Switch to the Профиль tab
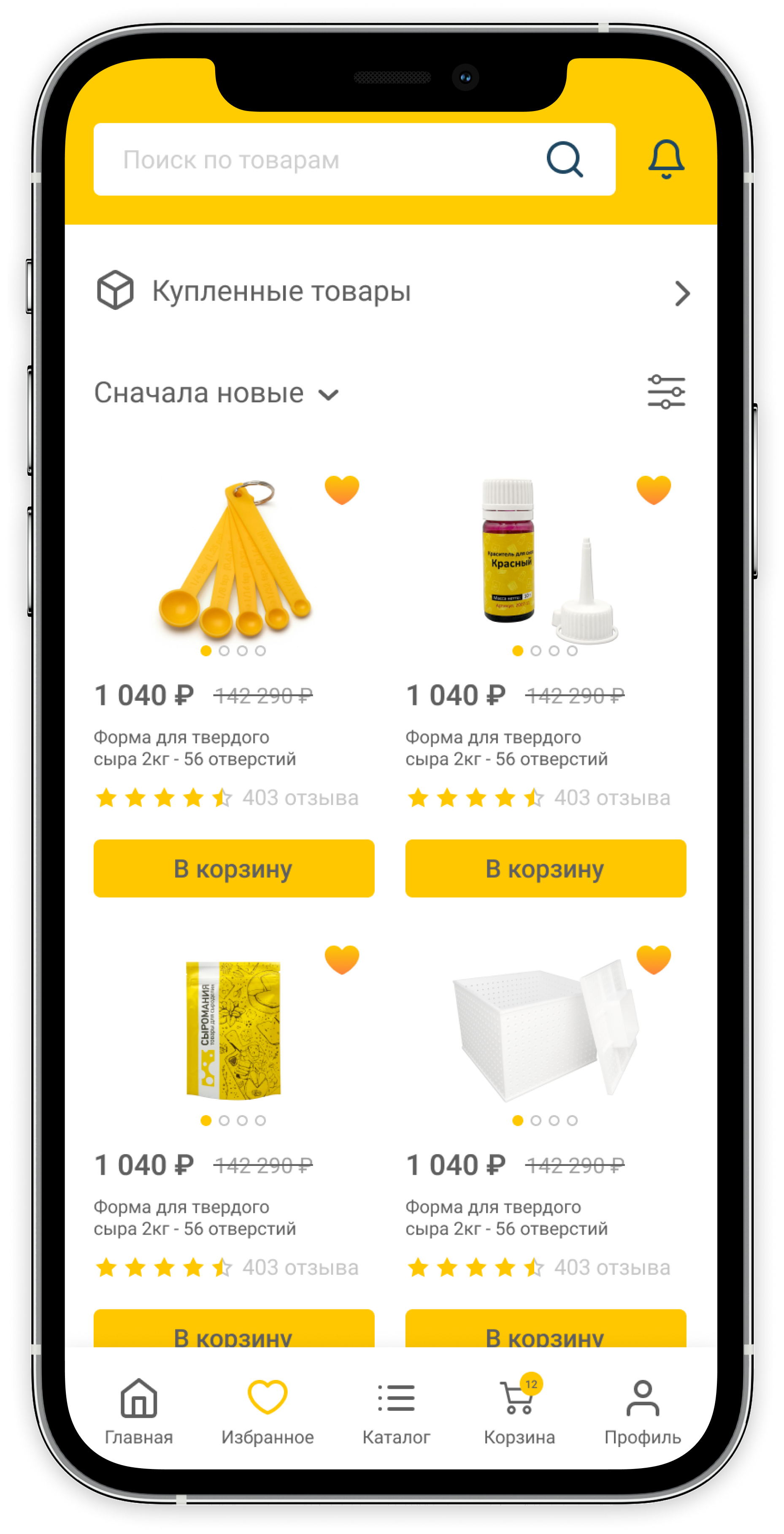This screenshot has height=1534, width=784. pos(642,1411)
